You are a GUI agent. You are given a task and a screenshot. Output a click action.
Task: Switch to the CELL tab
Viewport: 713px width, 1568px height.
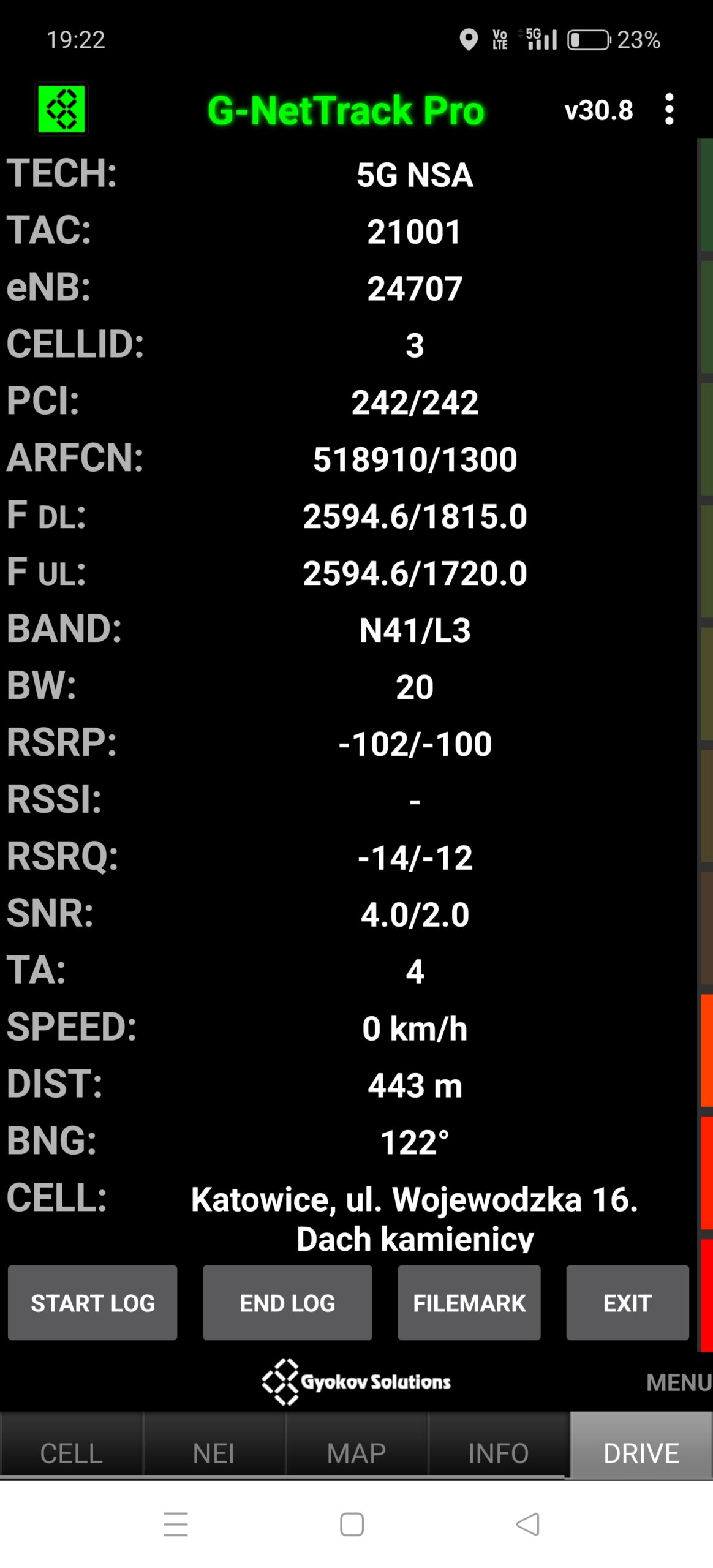click(71, 1452)
